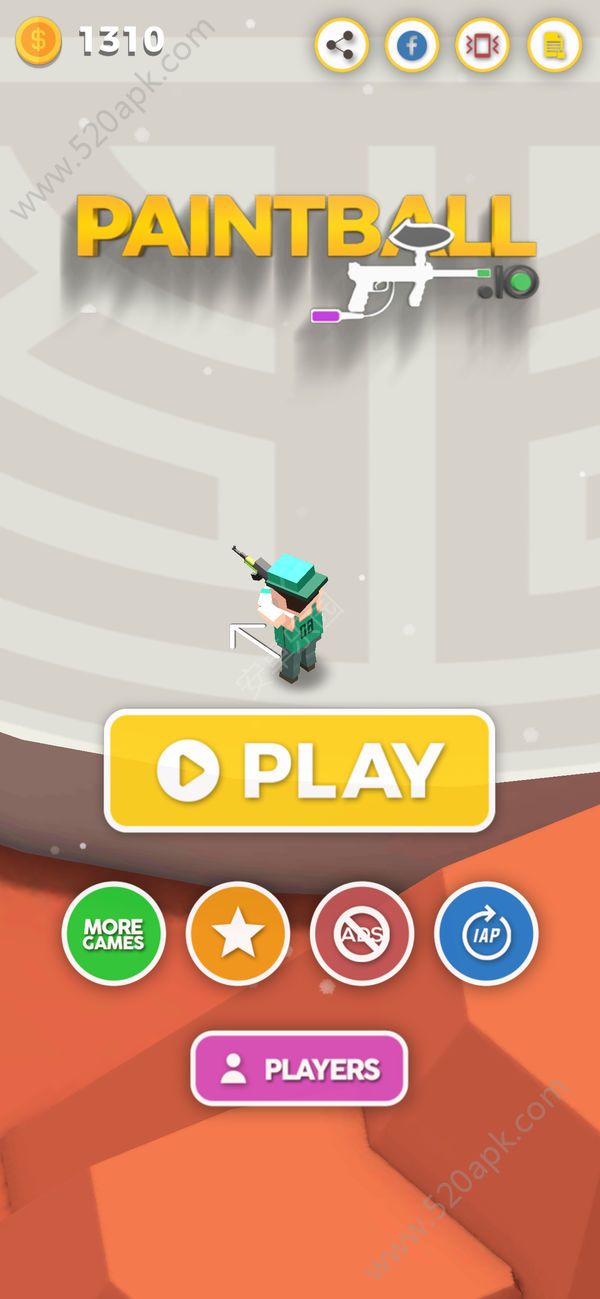
Task: Open the Players menu
Action: pos(300,1069)
